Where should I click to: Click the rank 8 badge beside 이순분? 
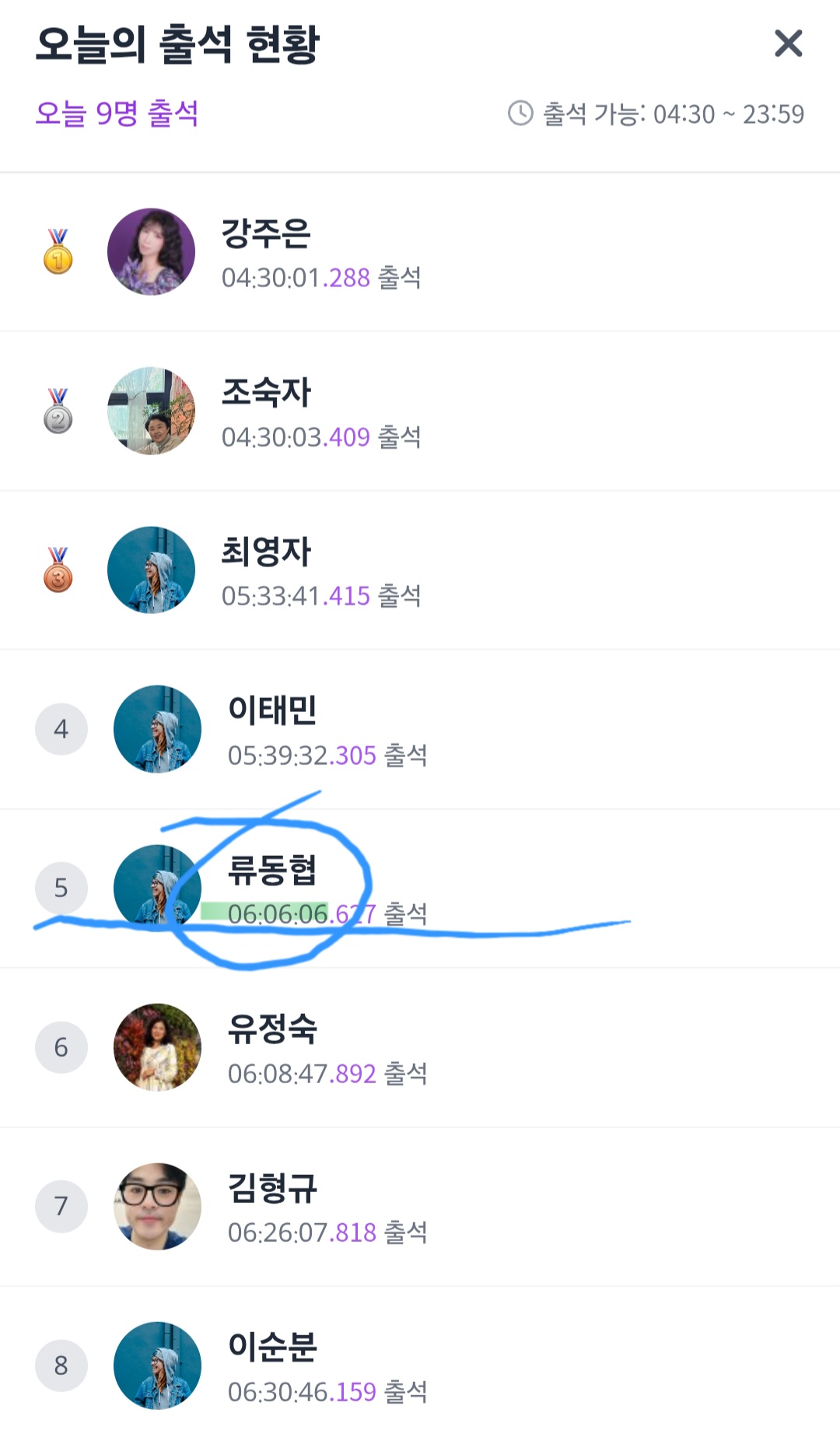(x=61, y=1366)
